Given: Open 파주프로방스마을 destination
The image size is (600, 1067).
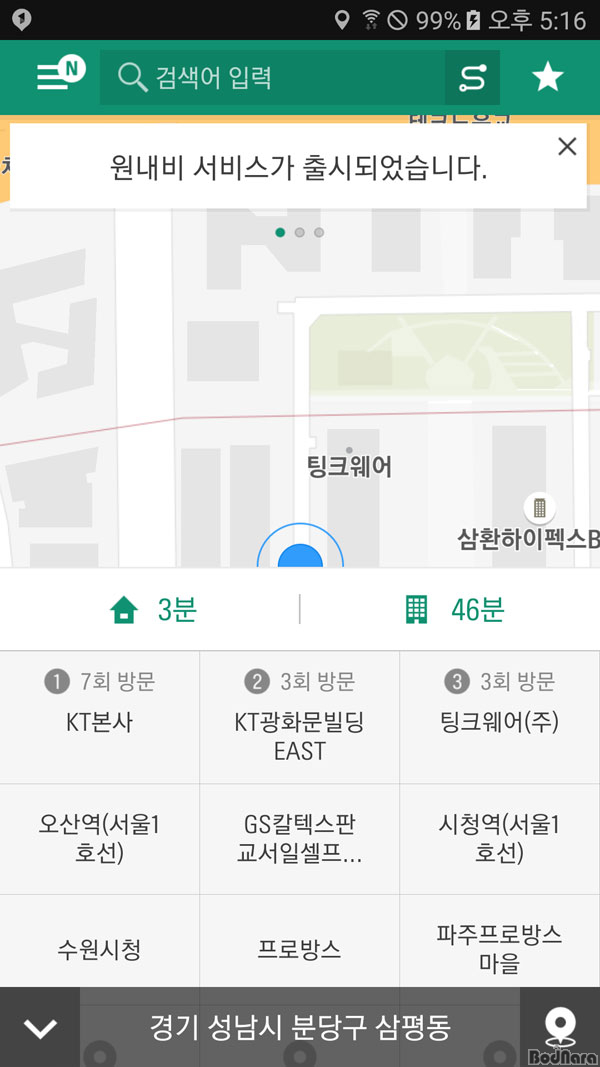Looking at the screenshot, I should coord(499,948).
